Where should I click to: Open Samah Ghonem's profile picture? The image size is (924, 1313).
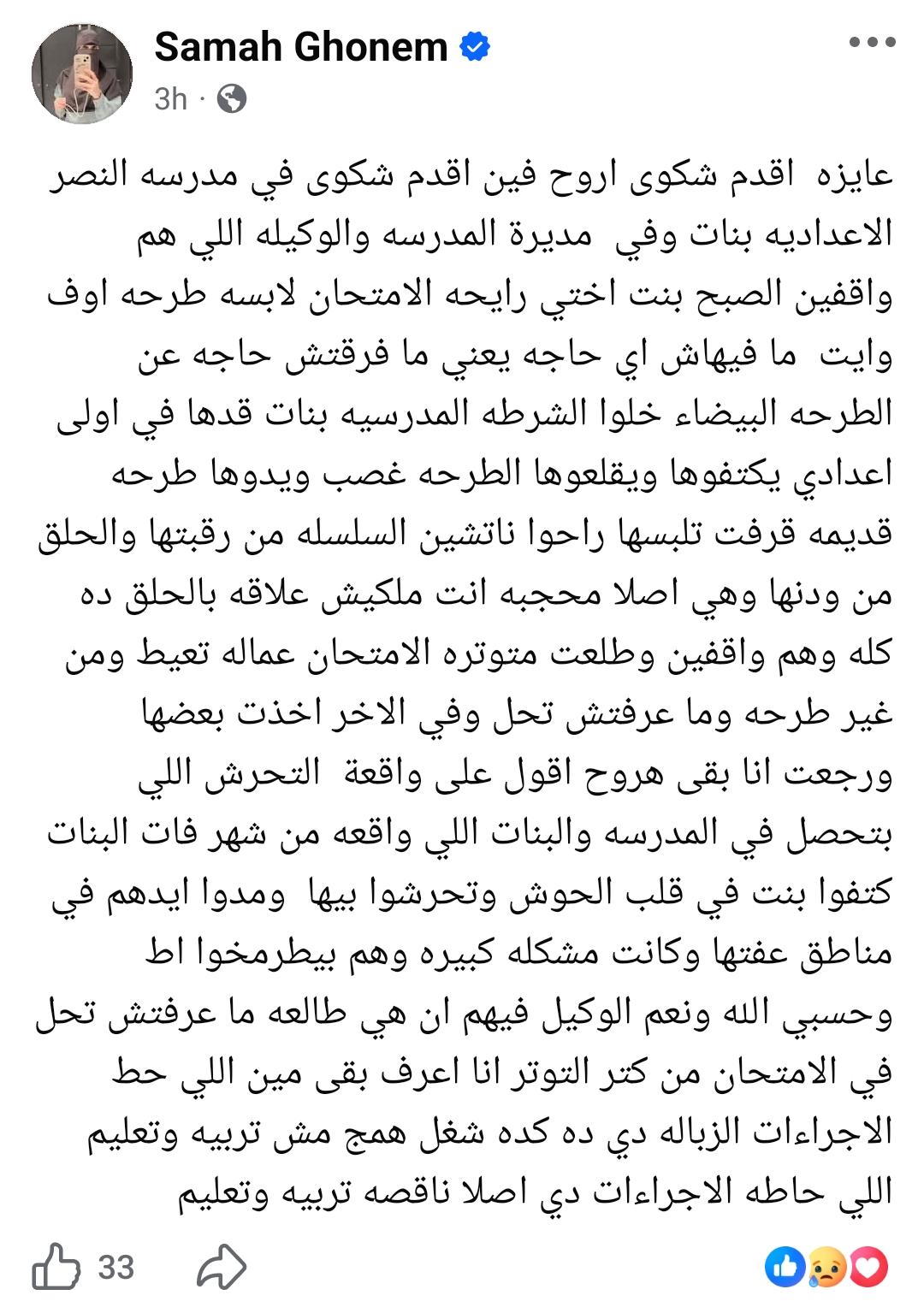point(82,74)
